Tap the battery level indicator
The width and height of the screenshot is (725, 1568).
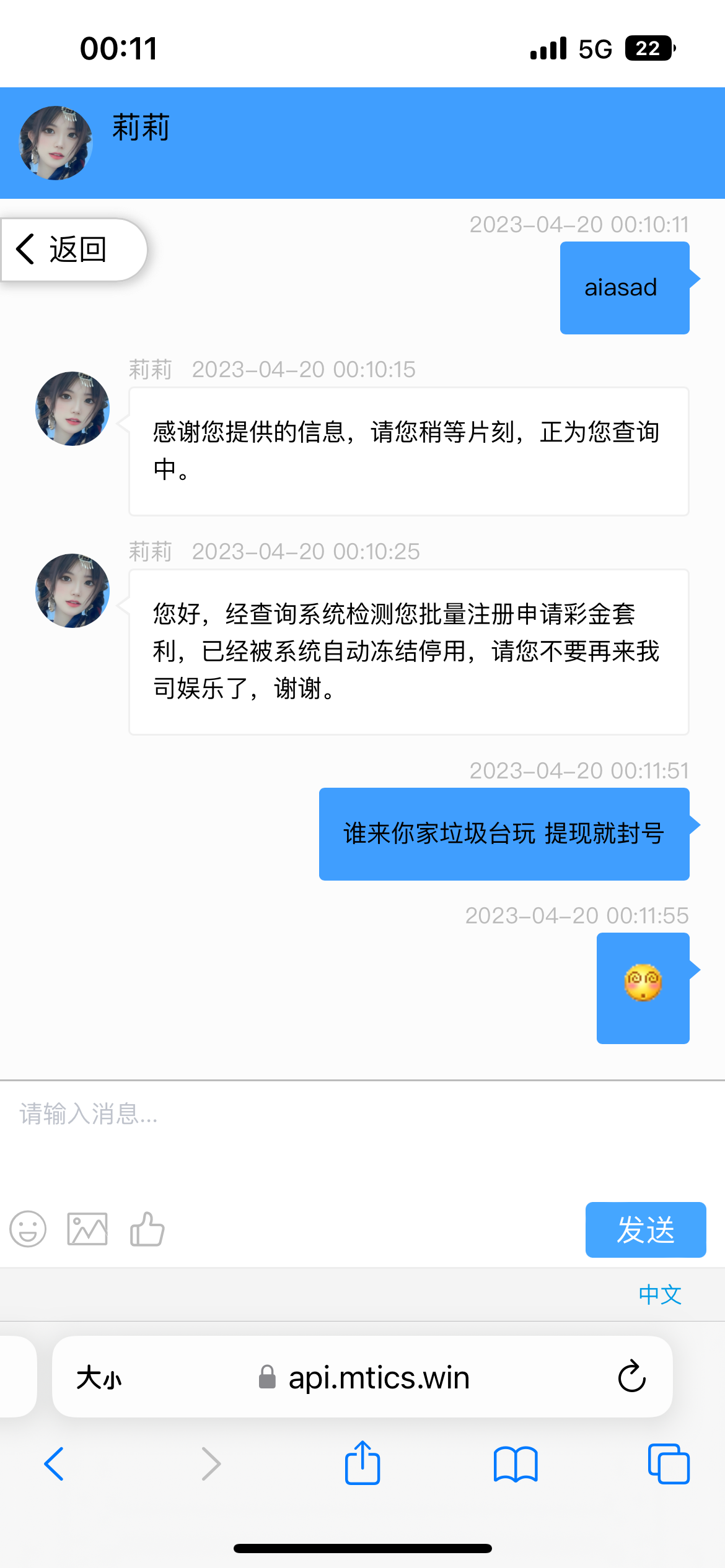tap(647, 48)
